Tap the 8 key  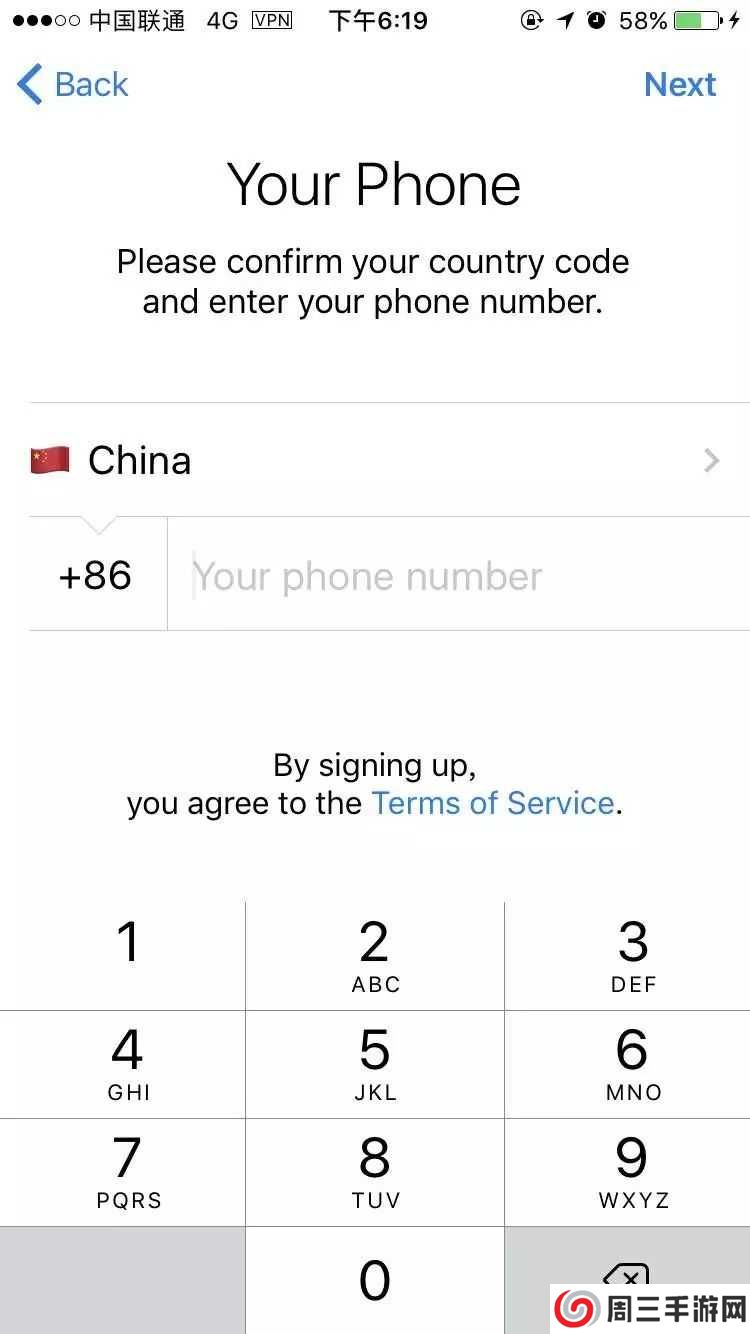point(375,1171)
